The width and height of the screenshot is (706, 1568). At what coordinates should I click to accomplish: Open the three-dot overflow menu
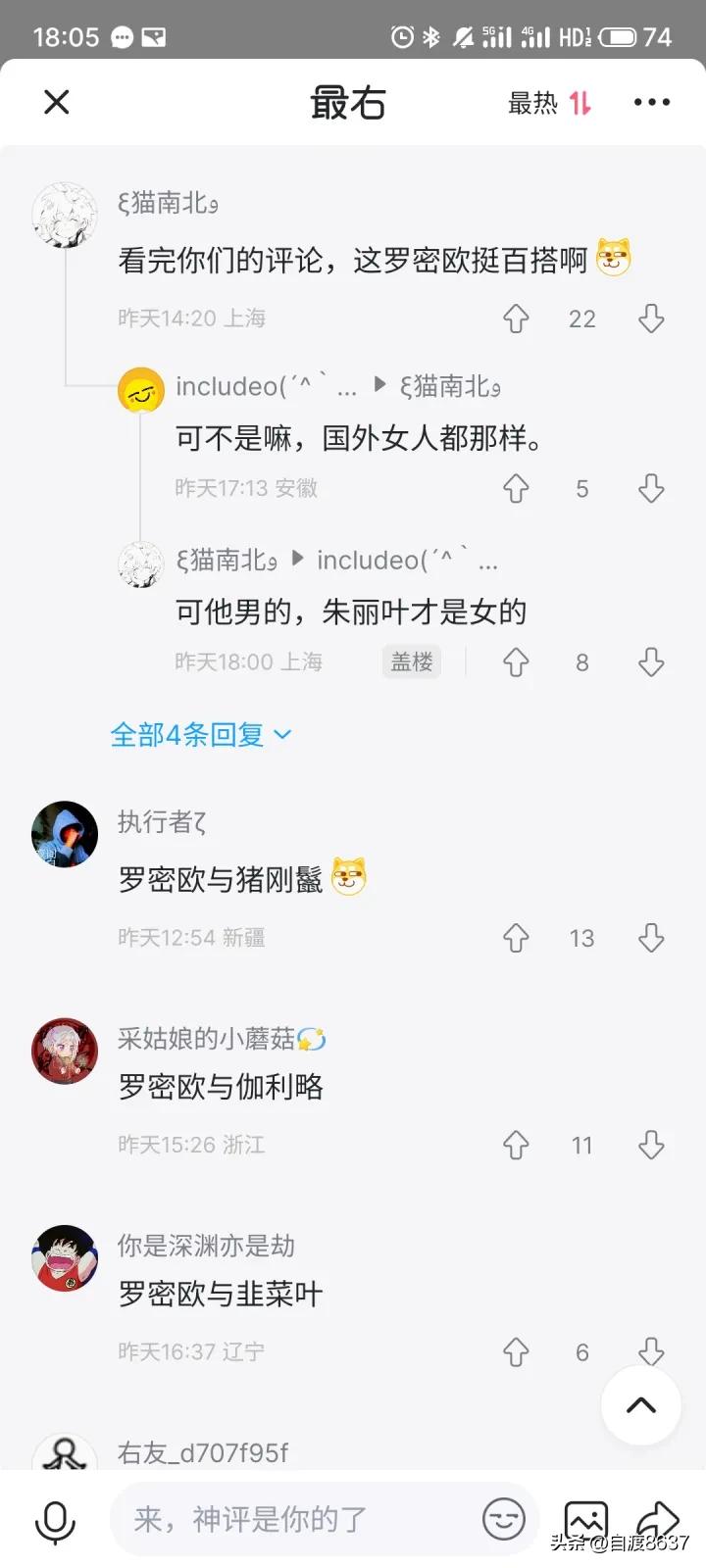coord(652,102)
